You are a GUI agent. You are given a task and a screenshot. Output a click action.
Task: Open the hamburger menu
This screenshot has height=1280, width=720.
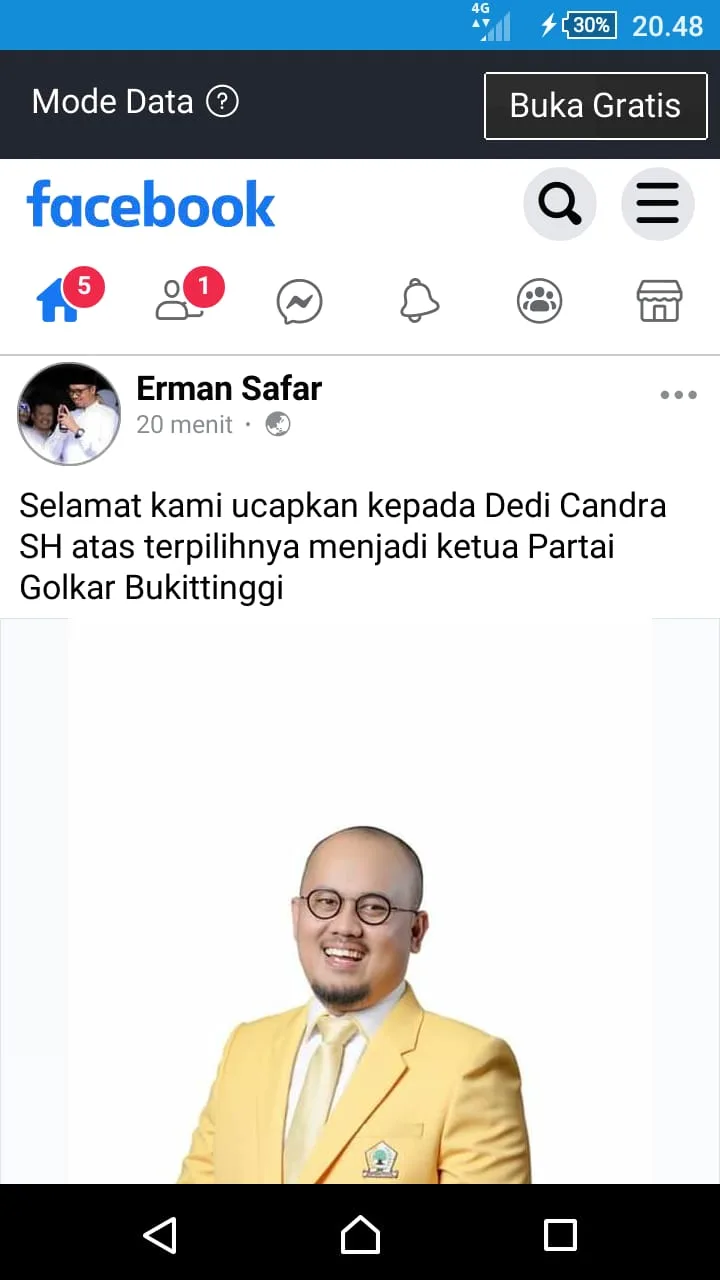(657, 204)
